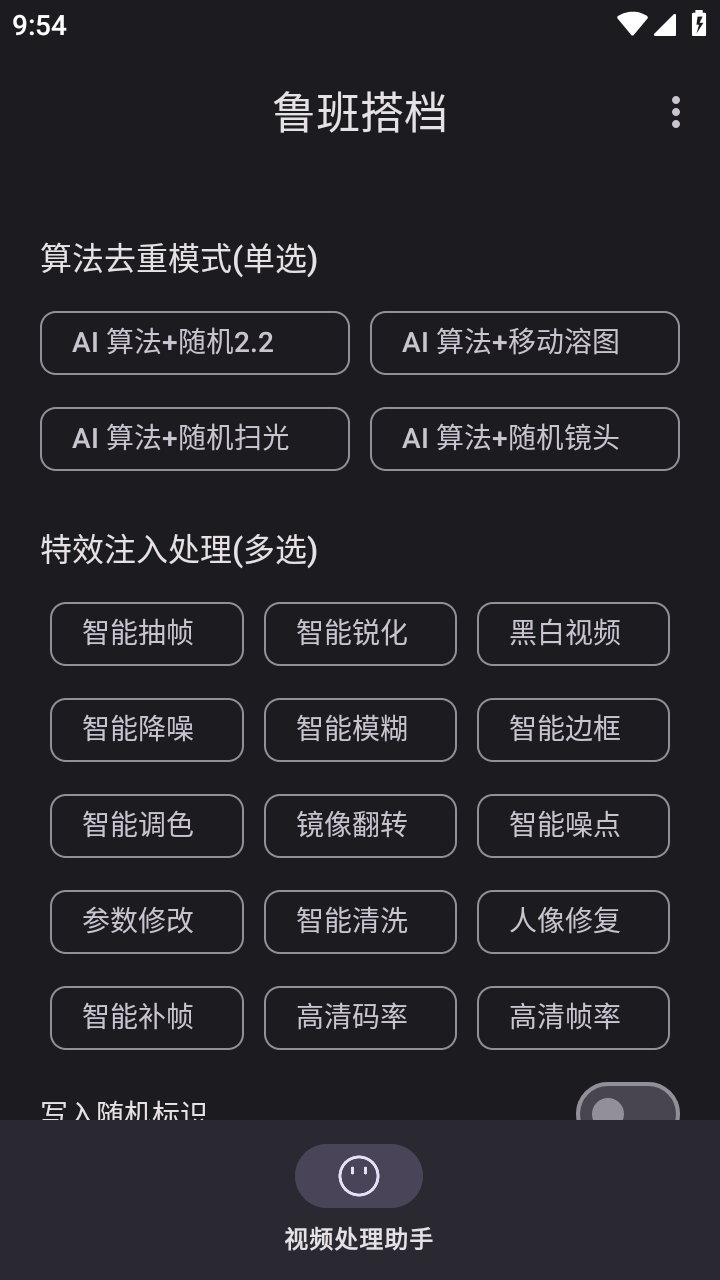This screenshot has height=1280, width=720.
Task: Enable the 智能锐化 effect
Action: click(x=360, y=634)
